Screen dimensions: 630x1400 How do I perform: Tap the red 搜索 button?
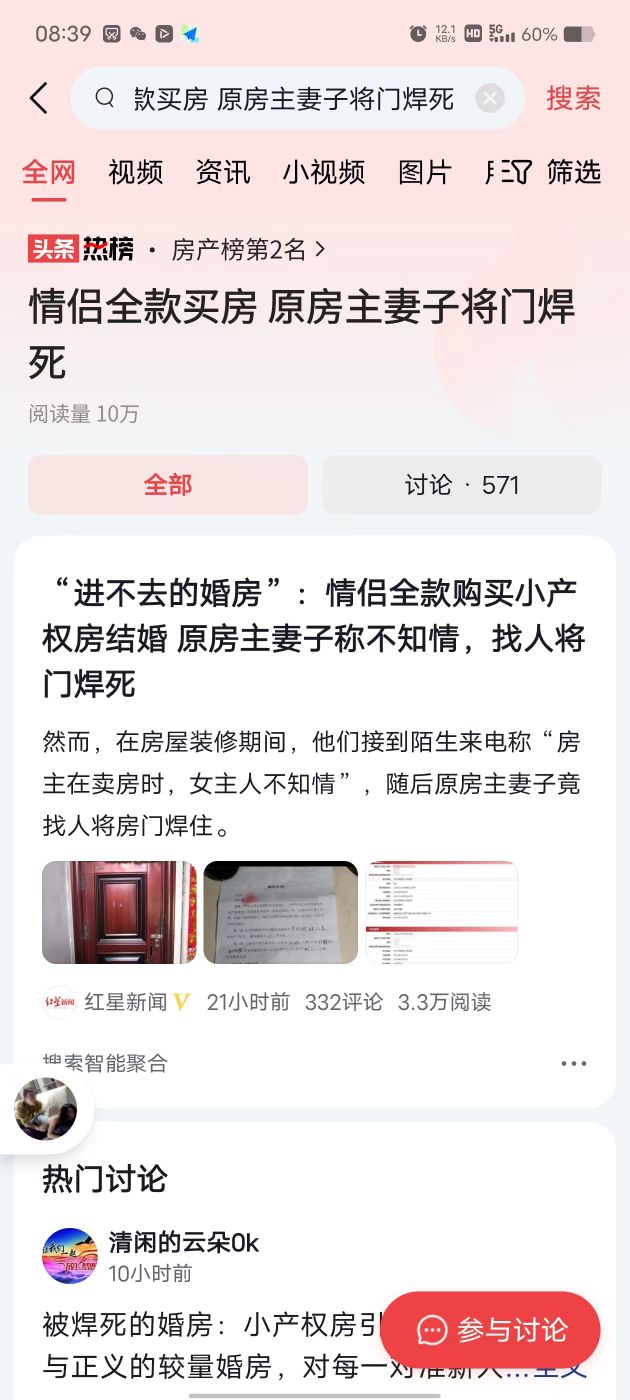pos(573,98)
